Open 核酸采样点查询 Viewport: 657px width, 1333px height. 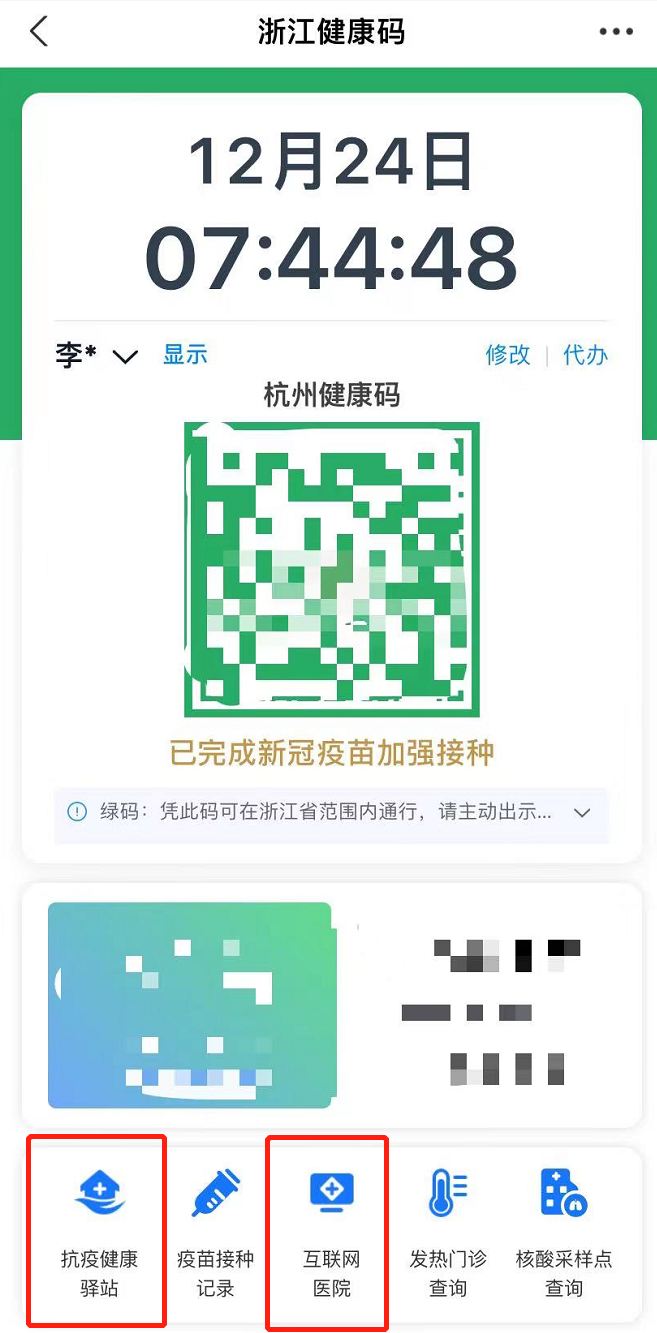[x=563, y=1230]
